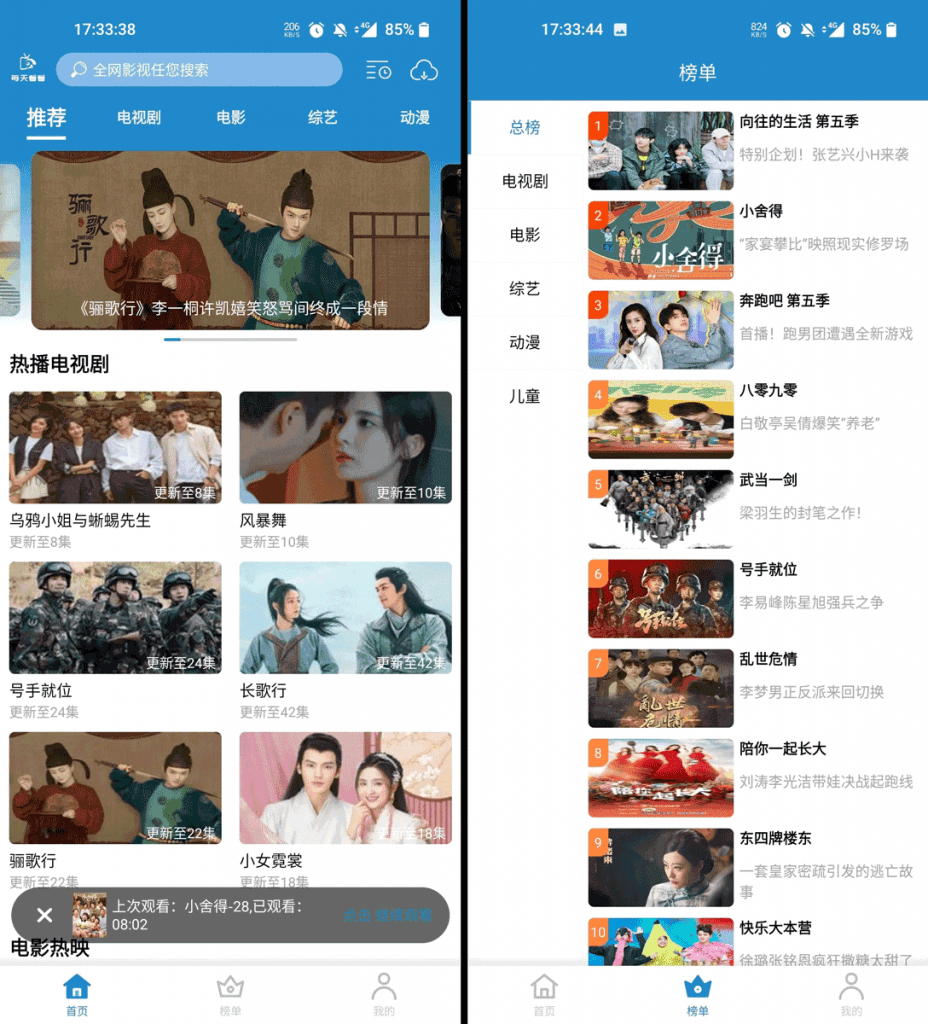
Task: Switch to the 电视剧 top tab beside 推荐
Action: [x=139, y=117]
